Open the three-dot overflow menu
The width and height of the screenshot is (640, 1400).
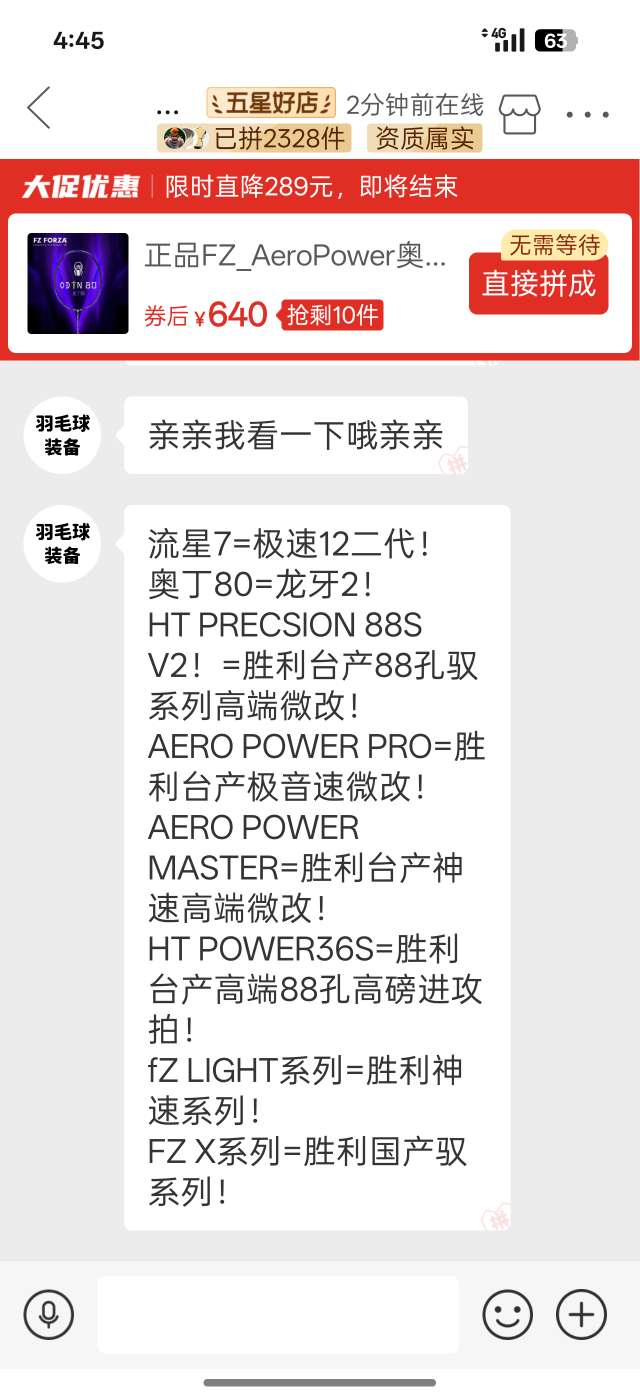(x=587, y=115)
